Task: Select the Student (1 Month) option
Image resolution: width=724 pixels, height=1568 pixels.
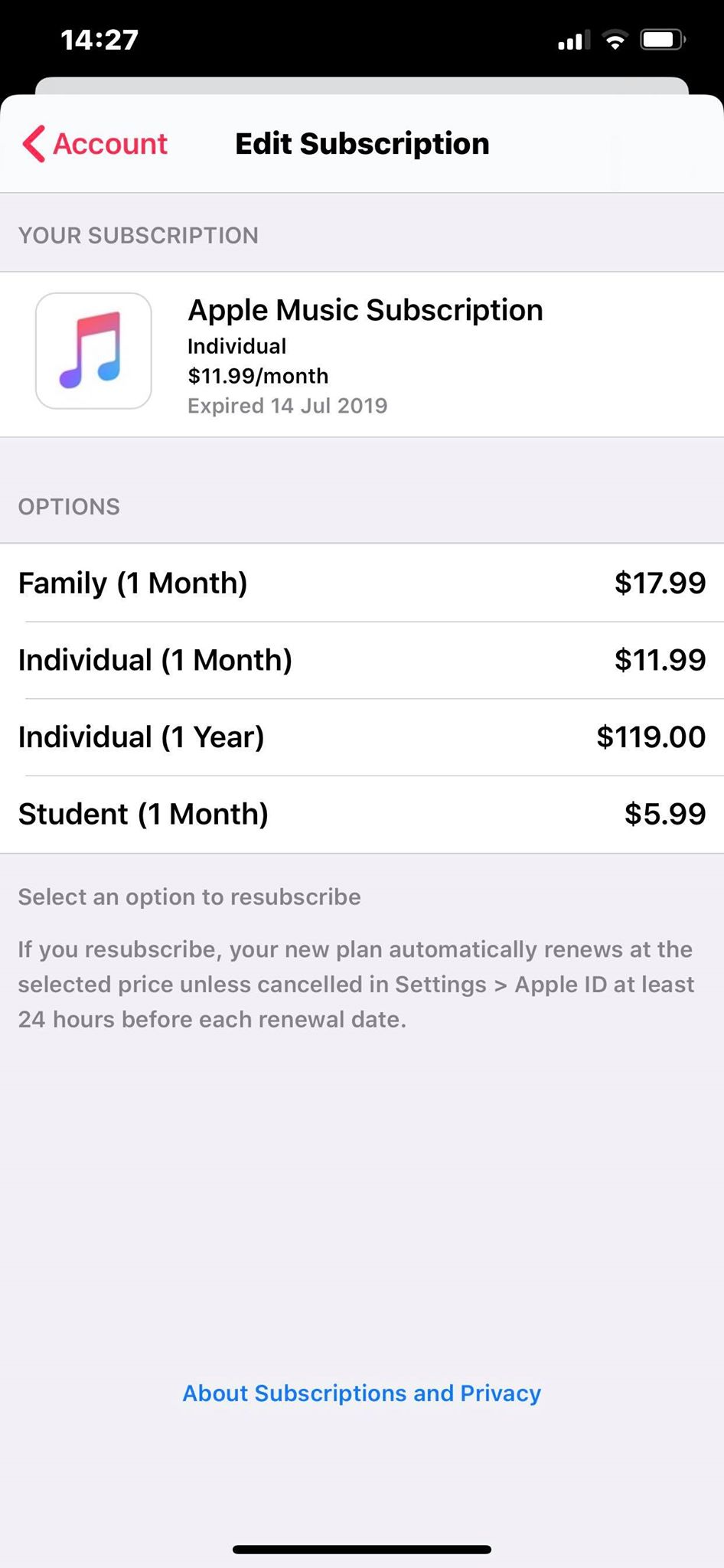Action: [362, 815]
